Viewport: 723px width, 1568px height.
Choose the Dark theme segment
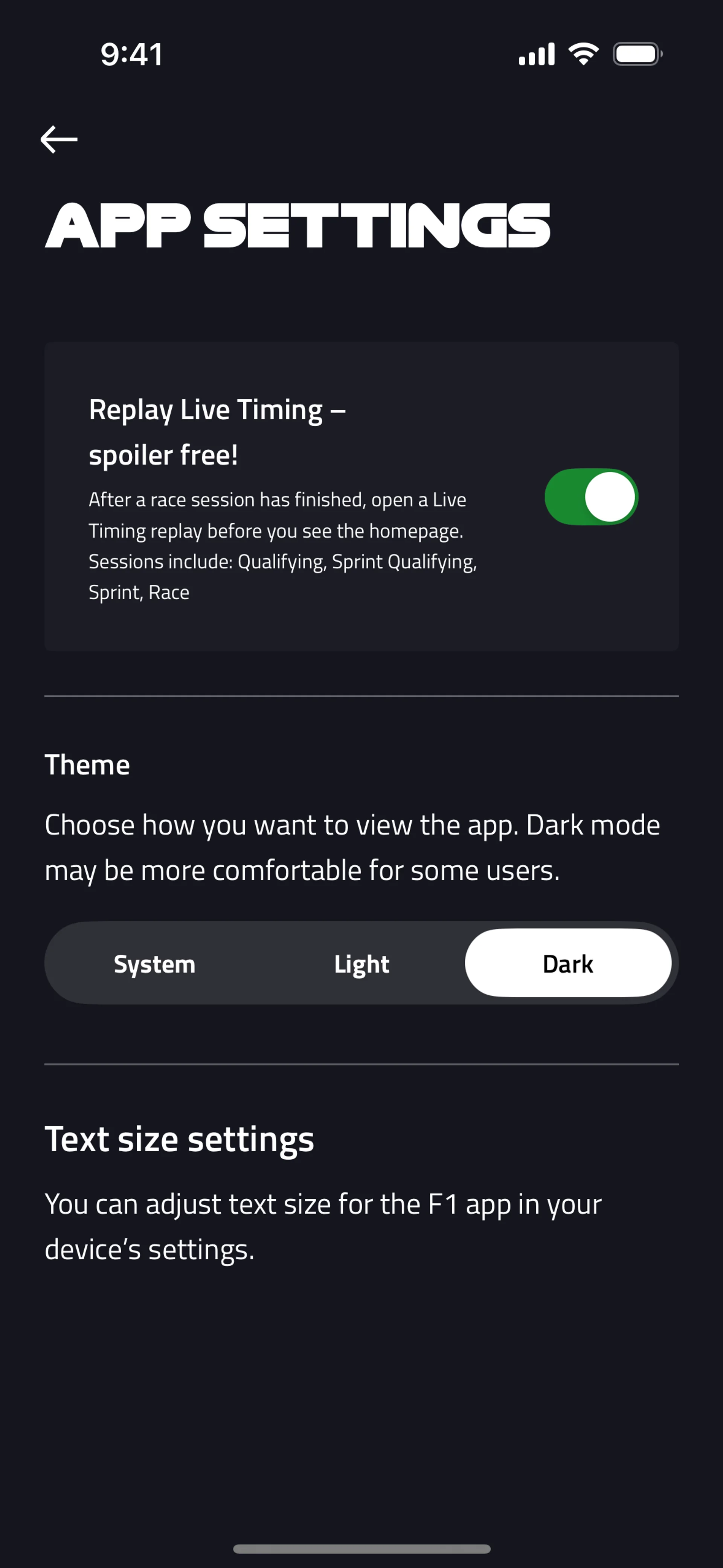pos(568,964)
